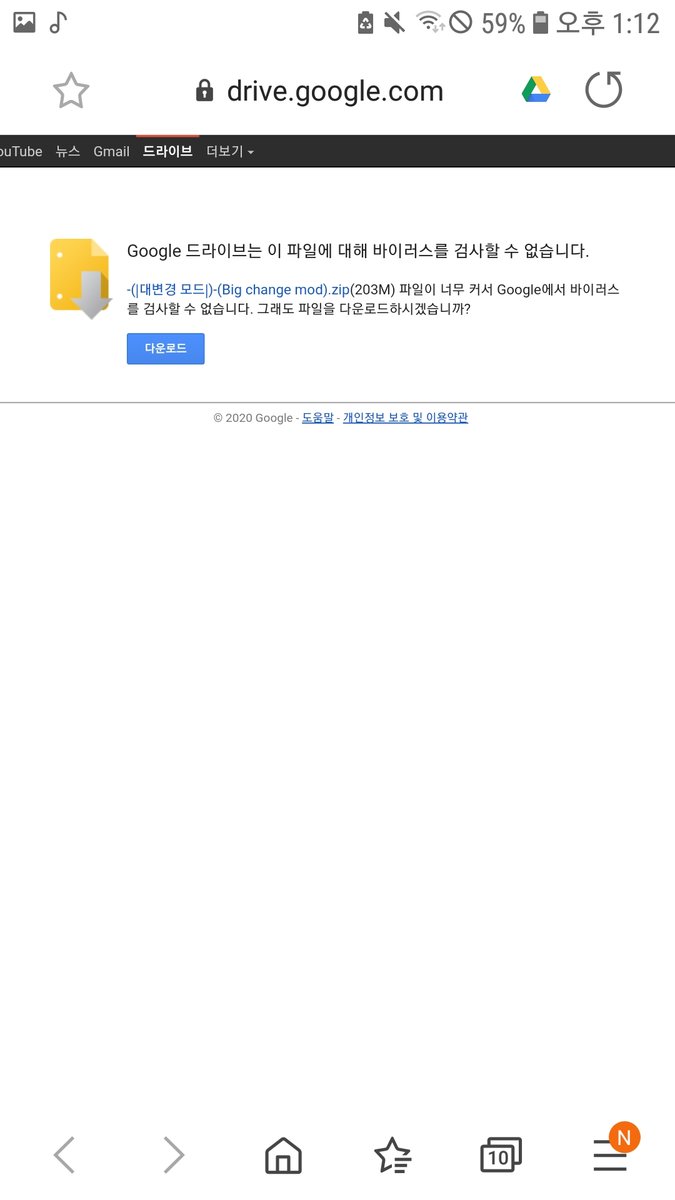
Task: Open the bookmarks list
Action: [392, 1156]
